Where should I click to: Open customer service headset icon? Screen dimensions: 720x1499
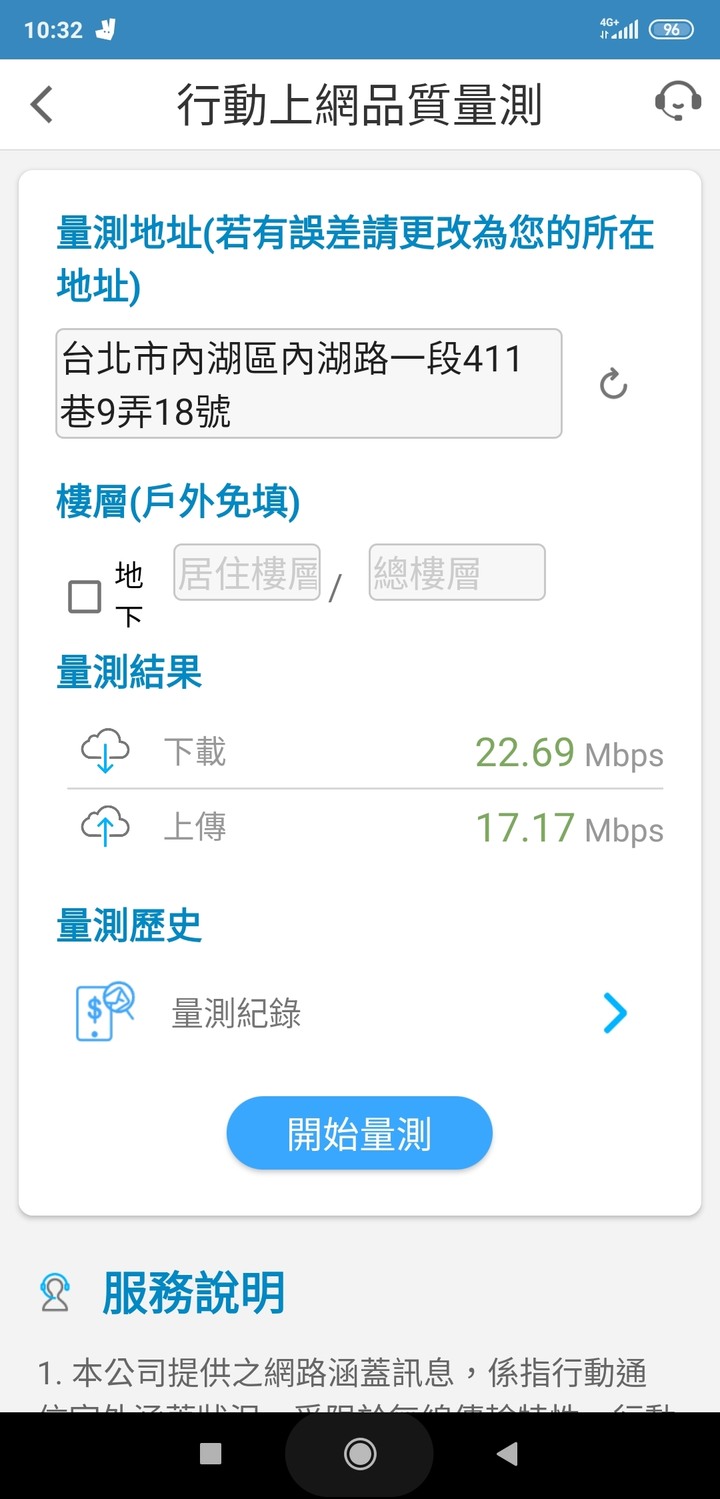677,102
